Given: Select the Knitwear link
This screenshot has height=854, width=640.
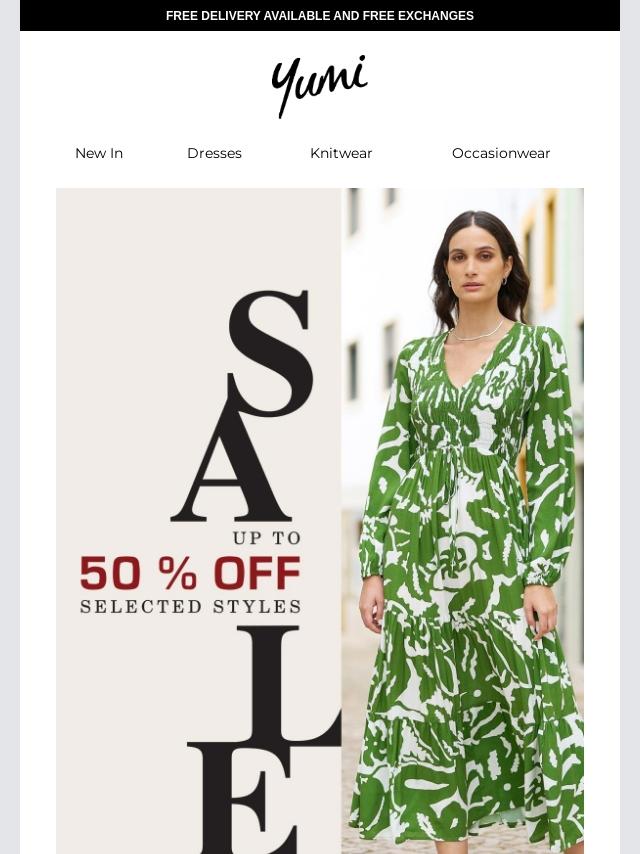Looking at the screenshot, I should click(341, 153).
